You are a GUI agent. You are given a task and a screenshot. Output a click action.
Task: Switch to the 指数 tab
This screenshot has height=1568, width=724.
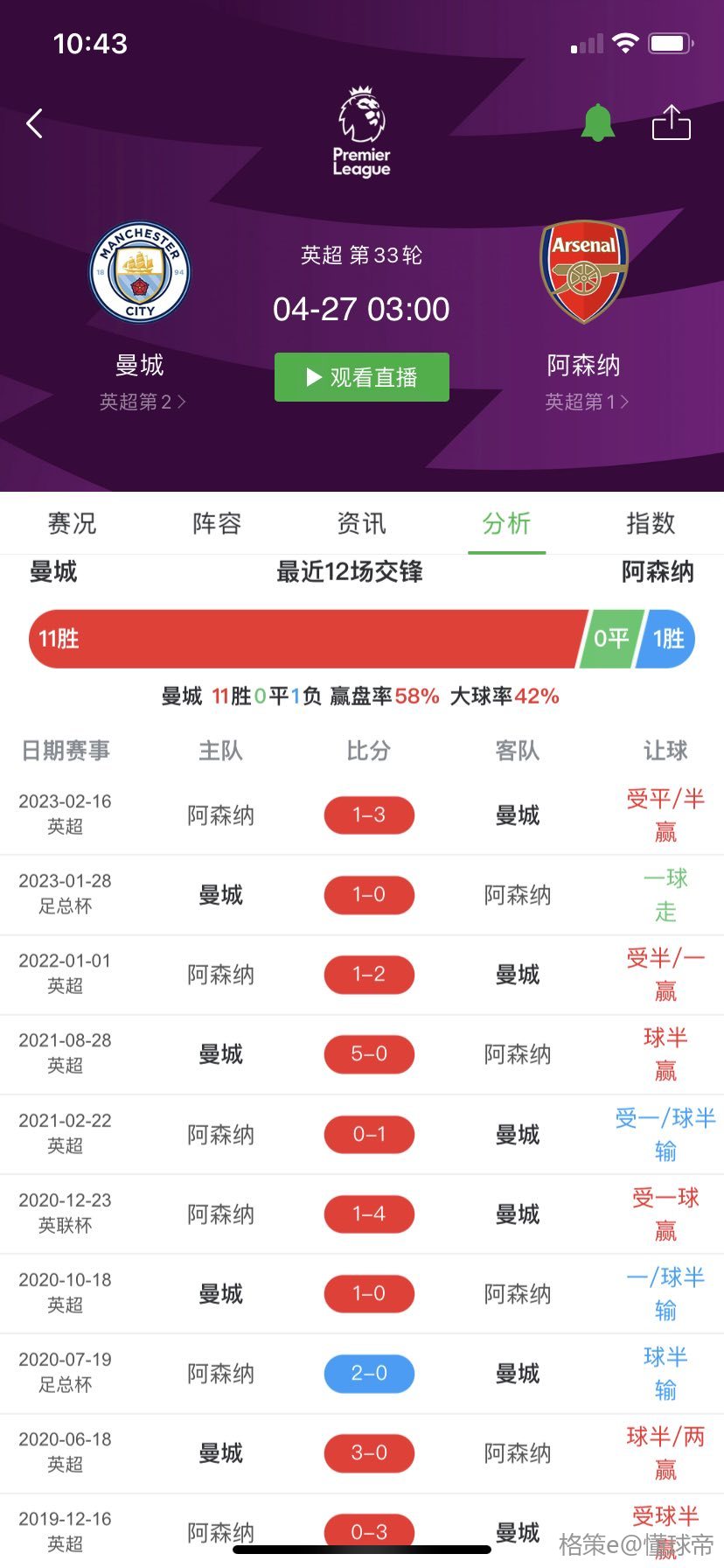651,523
